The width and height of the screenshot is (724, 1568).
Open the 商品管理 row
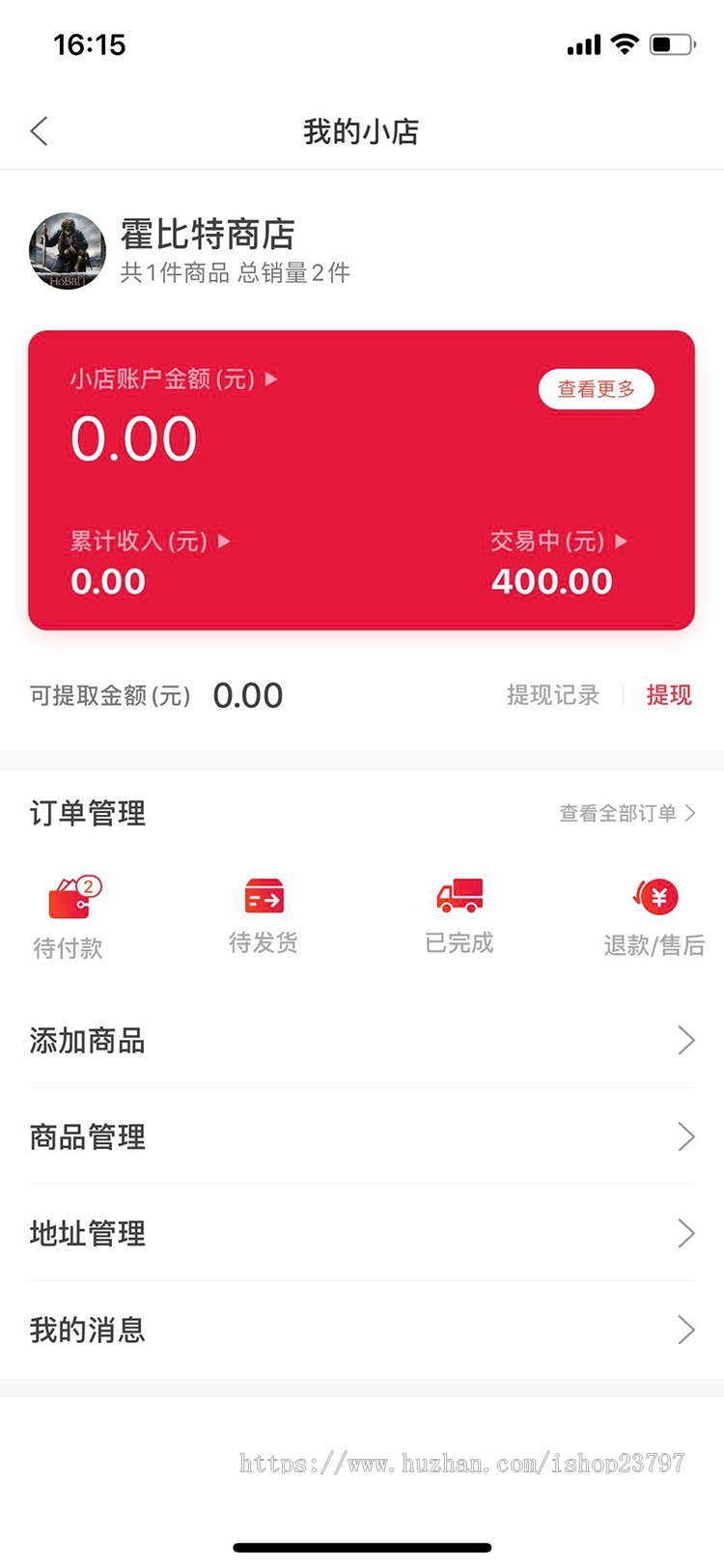coord(362,1137)
